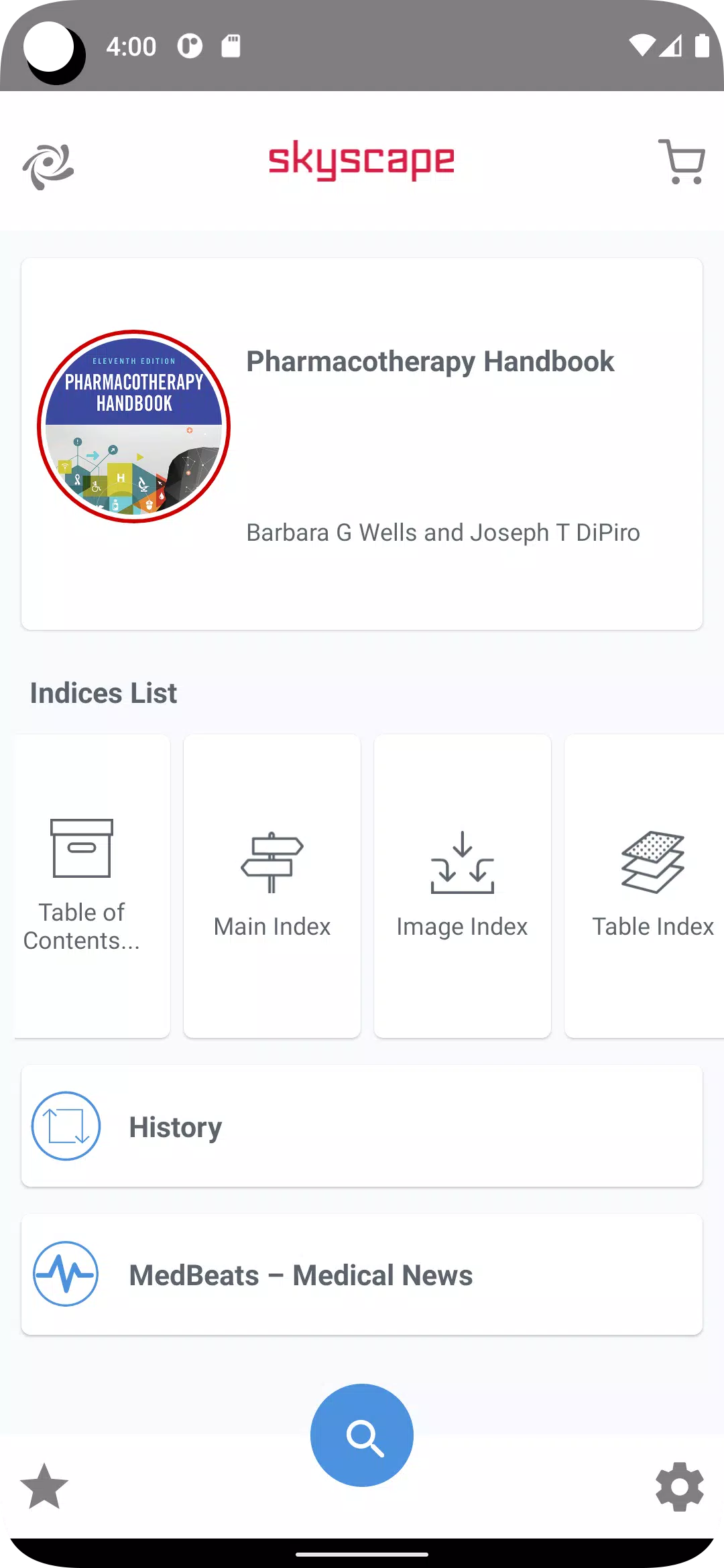Open the Image Index
This screenshot has height=1568, width=724.
463,886
